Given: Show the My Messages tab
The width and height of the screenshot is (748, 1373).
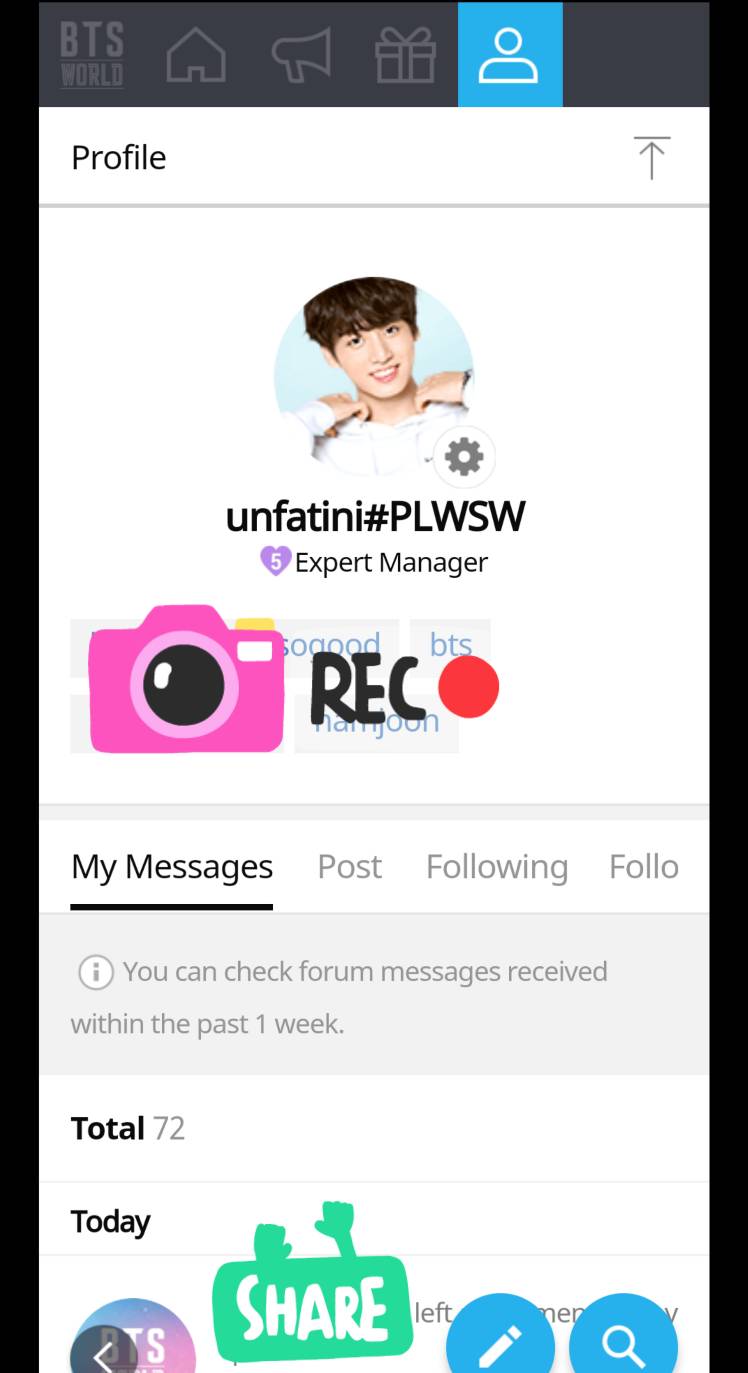Looking at the screenshot, I should pos(171,866).
